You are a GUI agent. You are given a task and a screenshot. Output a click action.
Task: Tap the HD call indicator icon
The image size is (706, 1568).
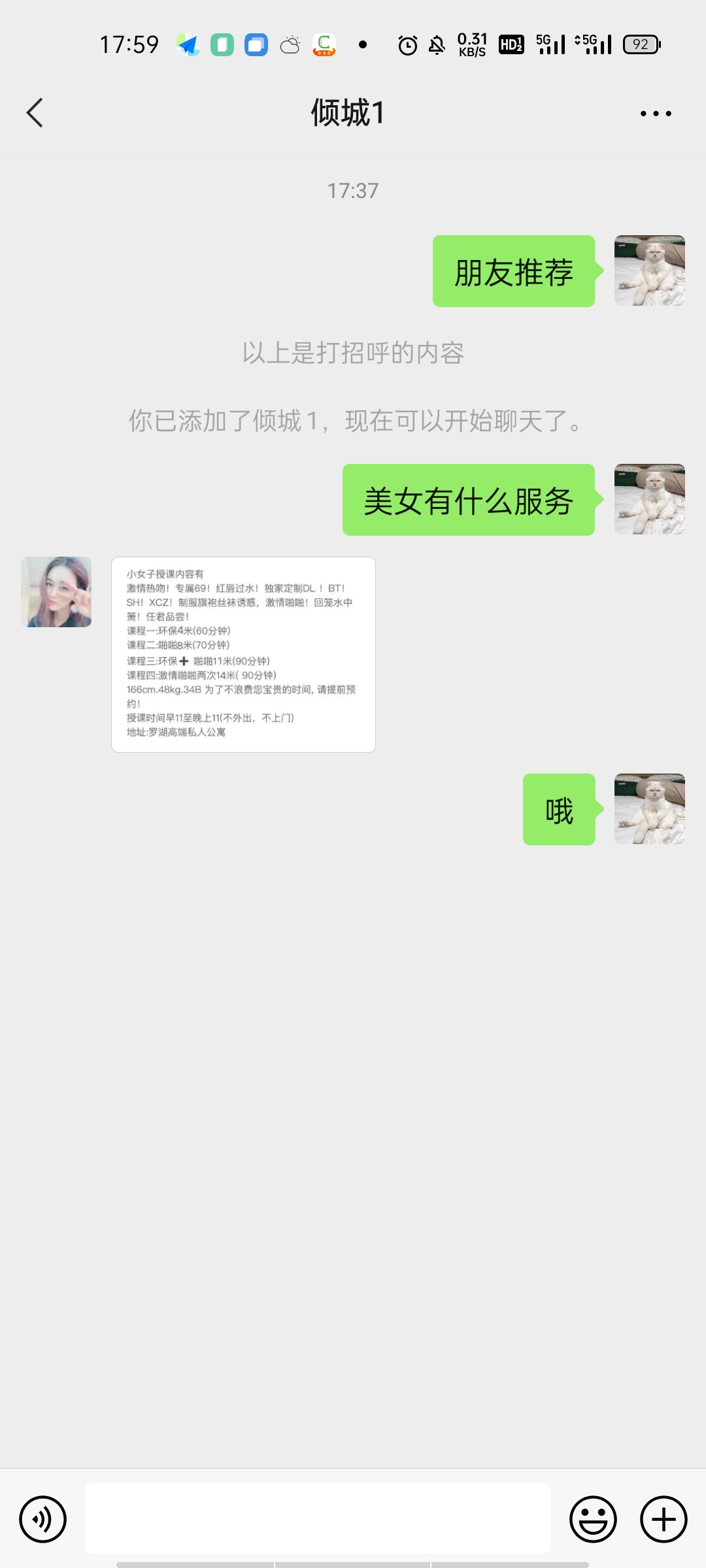pyautogui.click(x=511, y=44)
